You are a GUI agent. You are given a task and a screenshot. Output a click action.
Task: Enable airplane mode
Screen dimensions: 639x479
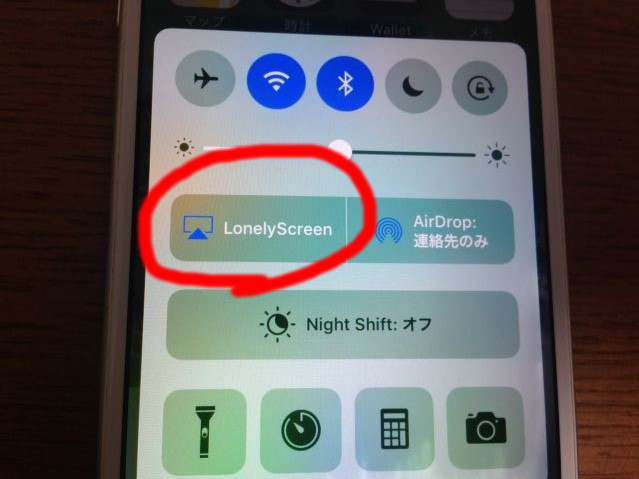[206, 82]
